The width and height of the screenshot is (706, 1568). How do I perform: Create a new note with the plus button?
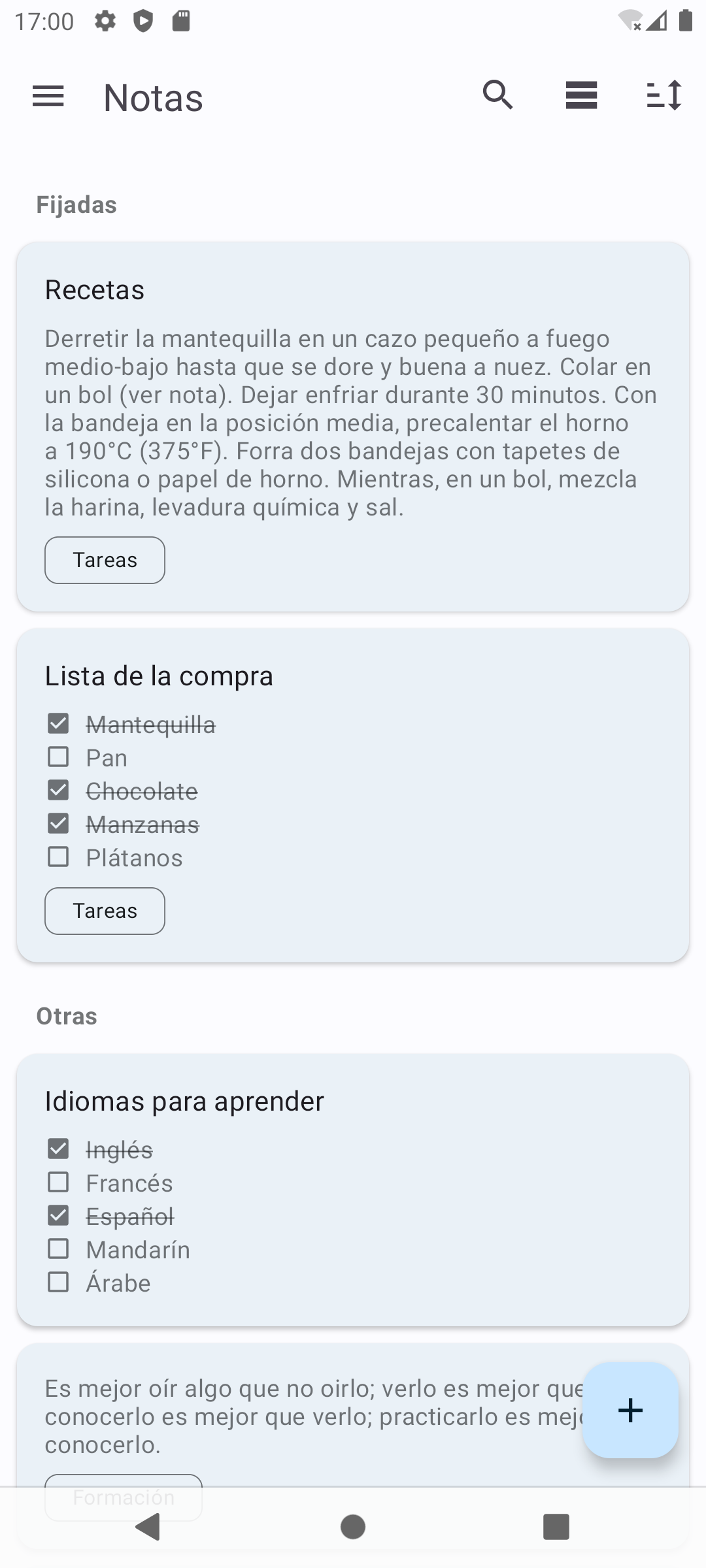coord(630,1410)
